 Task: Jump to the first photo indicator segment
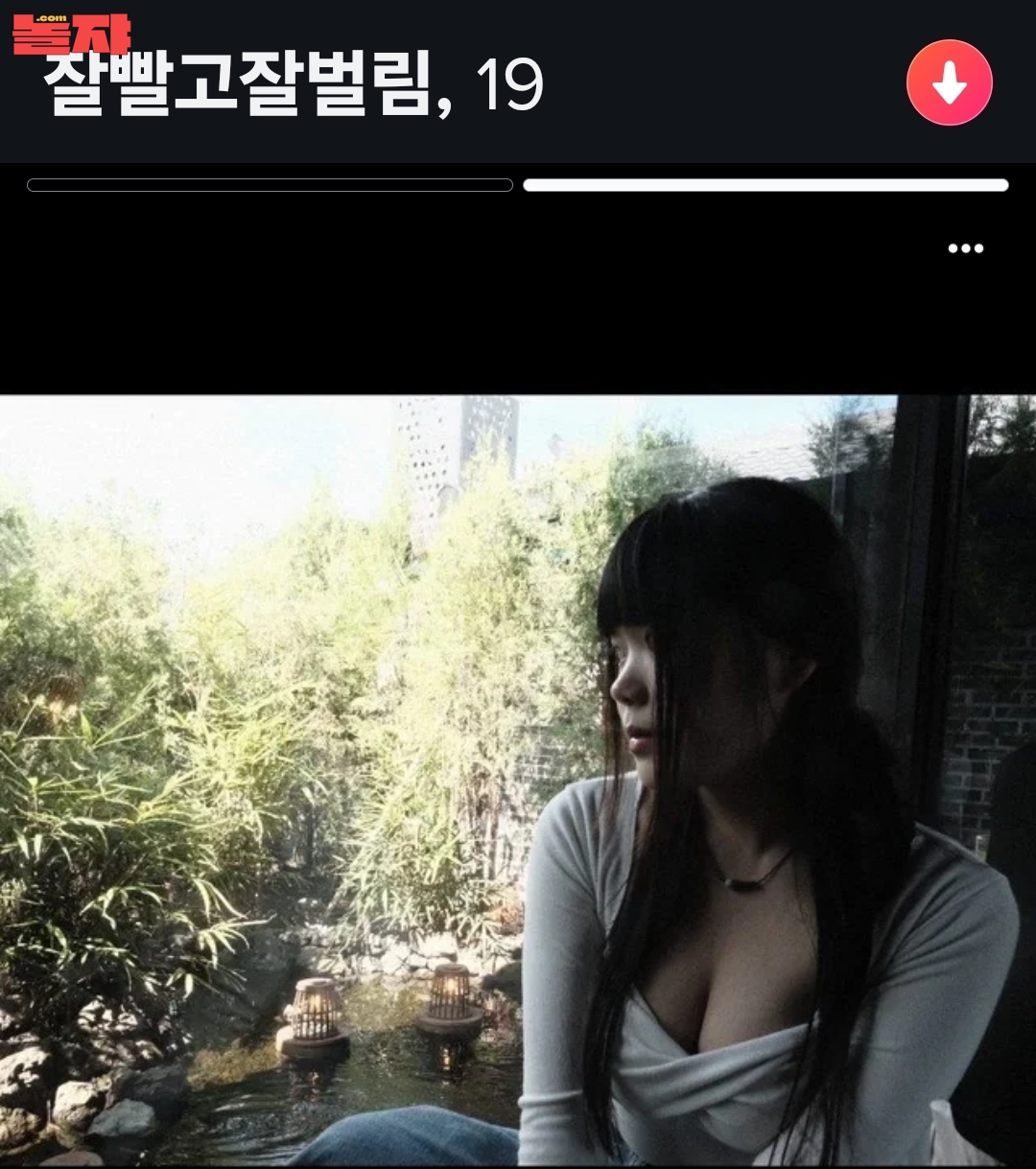click(270, 185)
